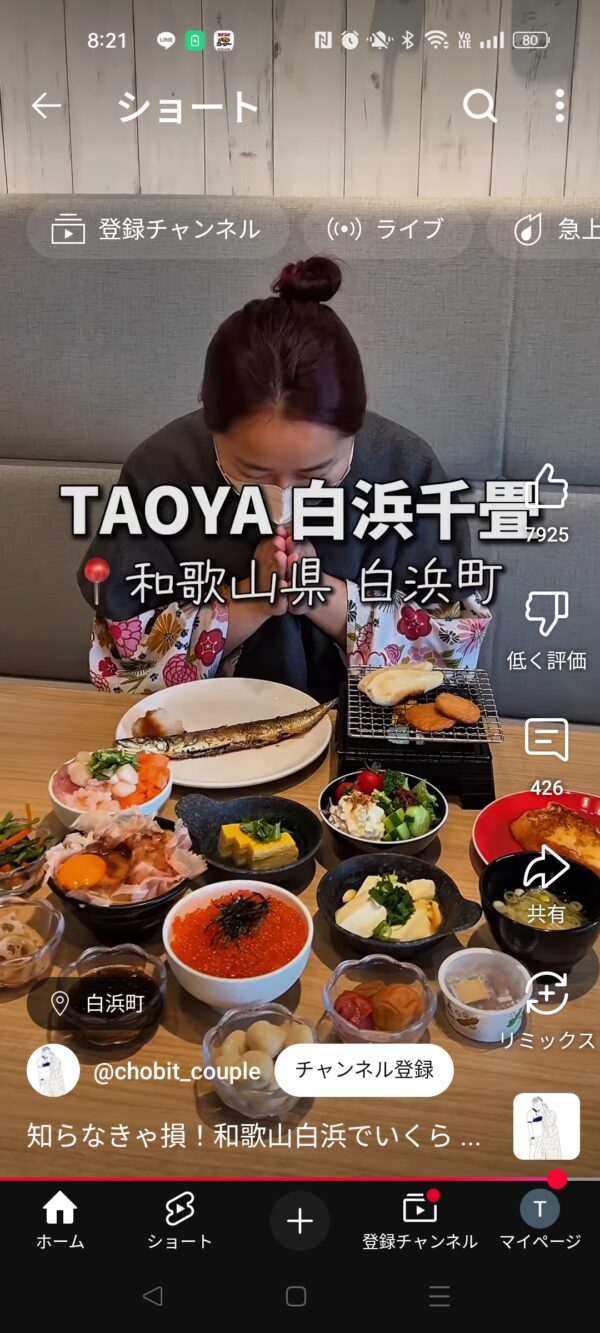The width and height of the screenshot is (600, 1333).
Task: Tap the system back button
Action: point(152,1297)
